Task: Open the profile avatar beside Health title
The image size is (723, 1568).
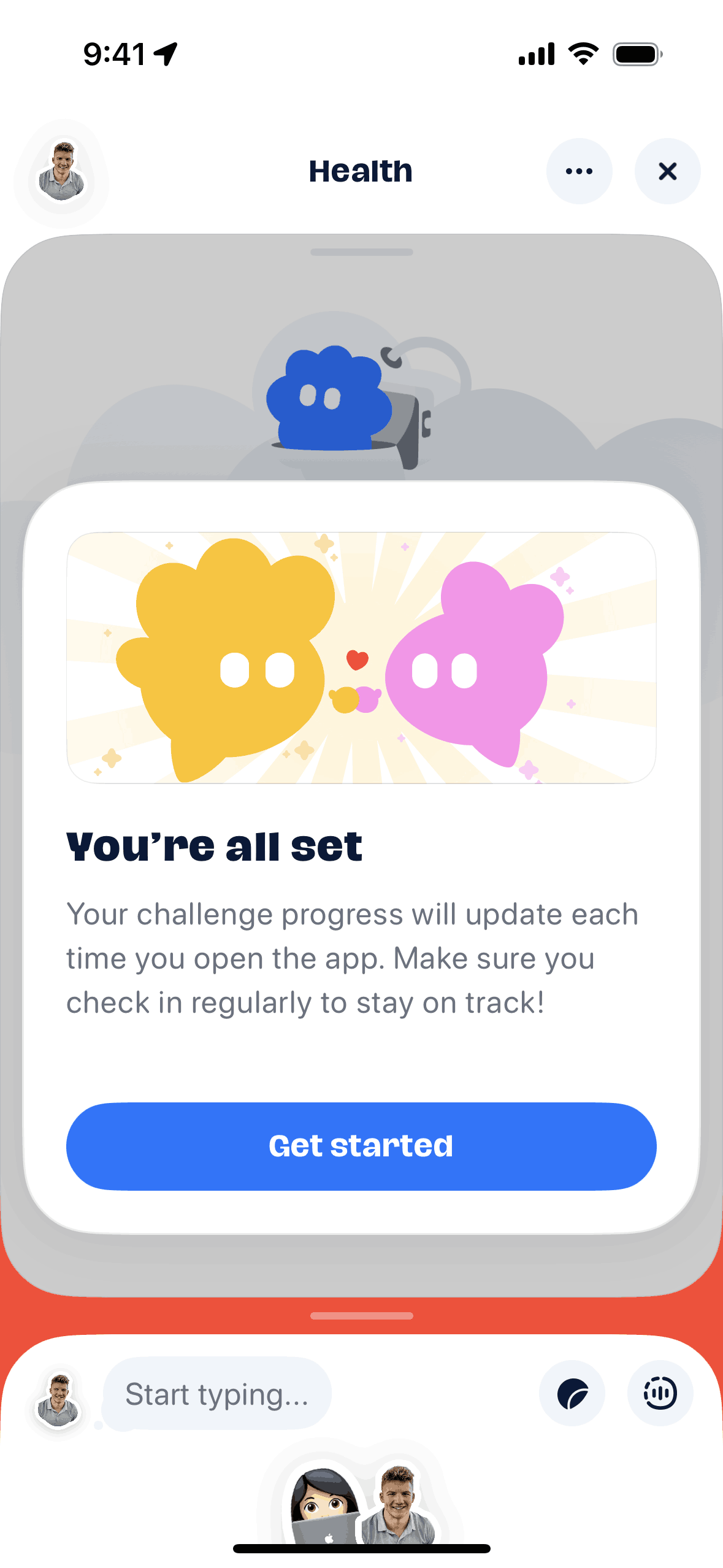Action: (61, 172)
